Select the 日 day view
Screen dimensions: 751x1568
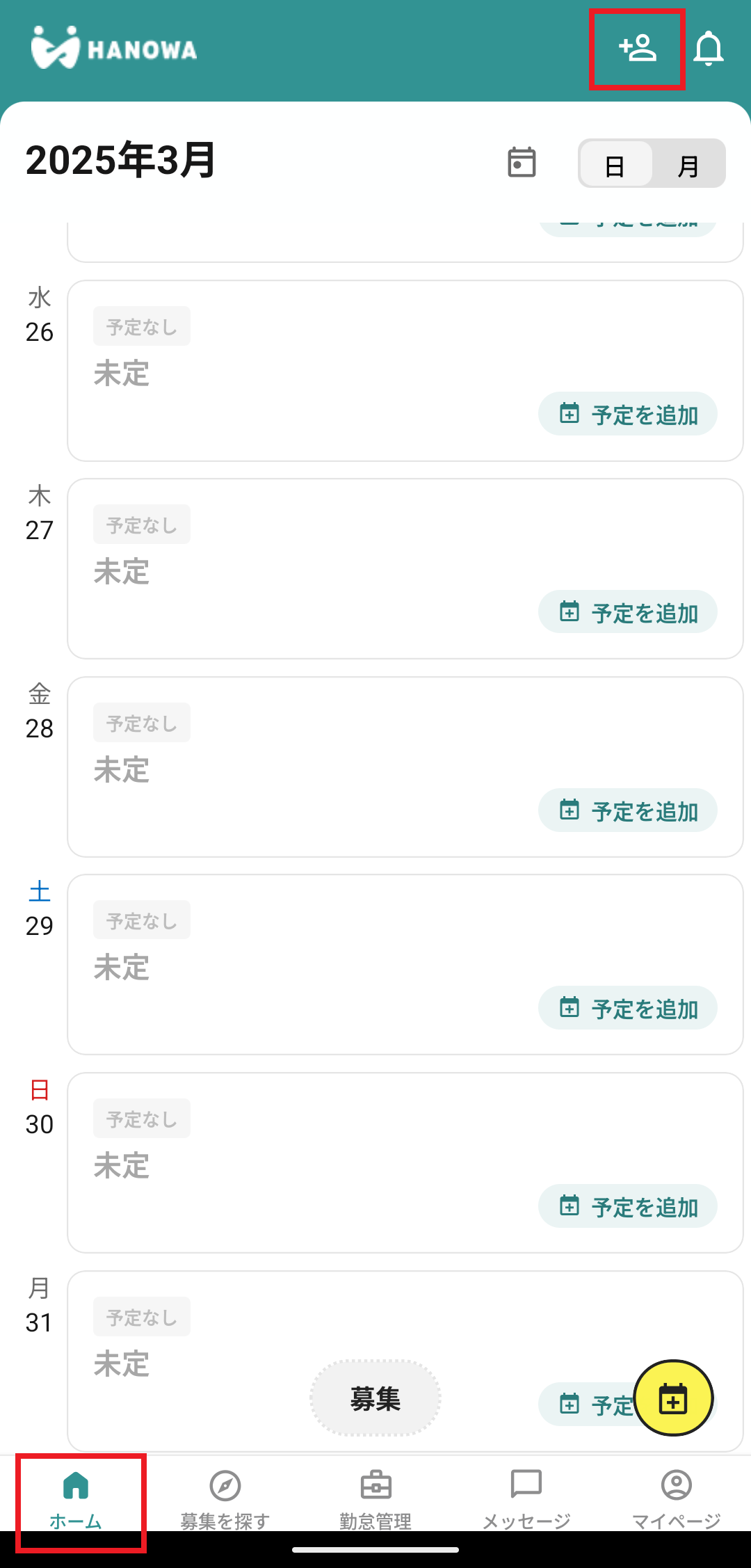pos(615,164)
